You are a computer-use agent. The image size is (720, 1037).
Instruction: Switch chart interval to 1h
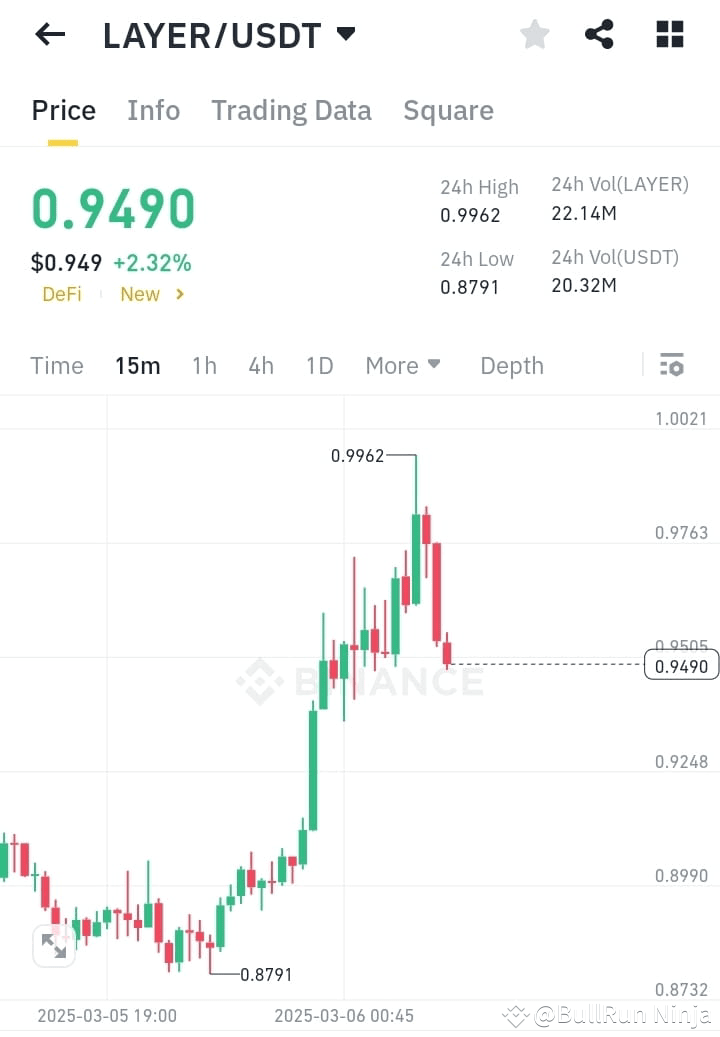pos(203,366)
